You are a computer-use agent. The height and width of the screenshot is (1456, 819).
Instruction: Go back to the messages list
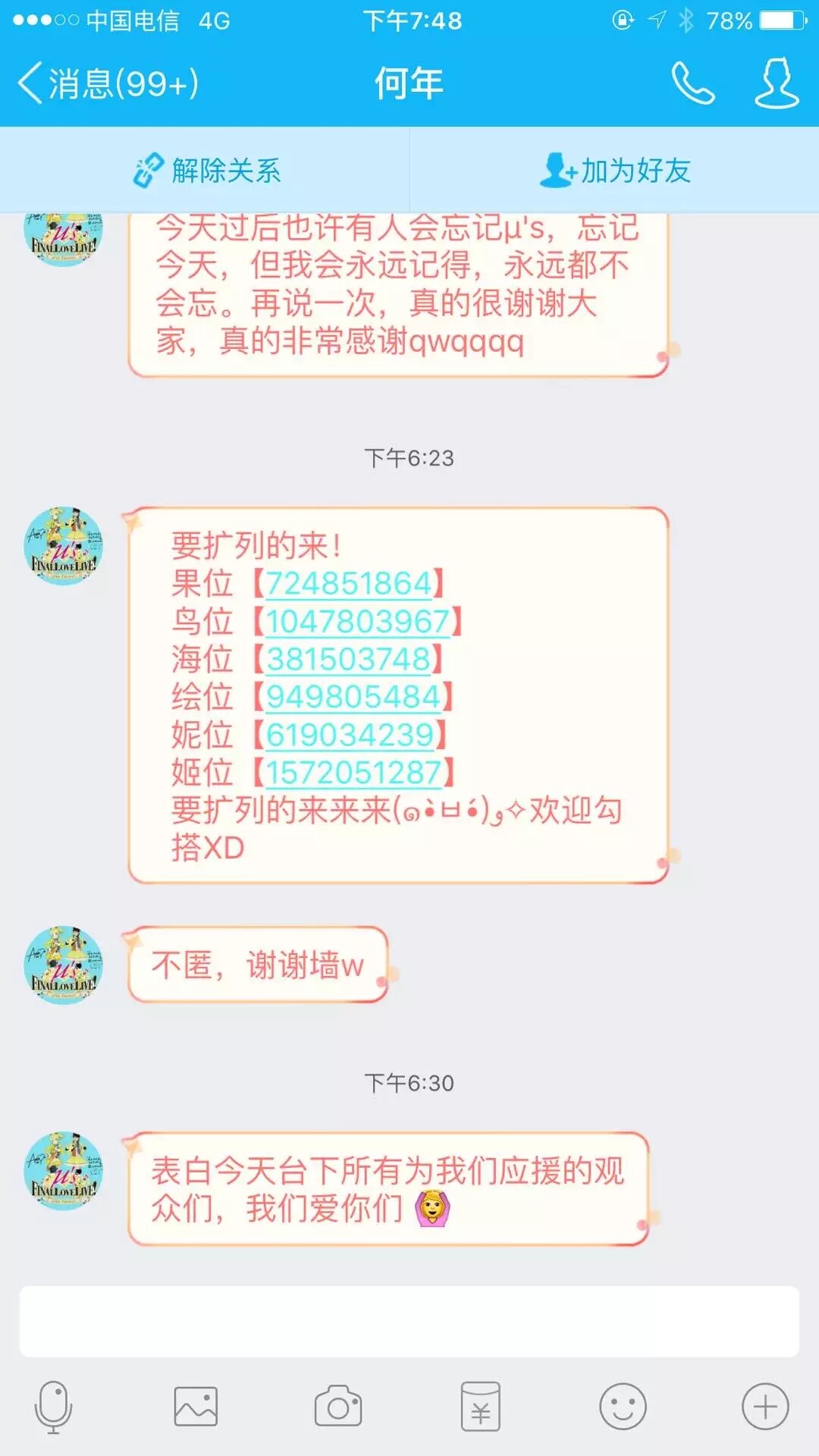tap(106, 83)
